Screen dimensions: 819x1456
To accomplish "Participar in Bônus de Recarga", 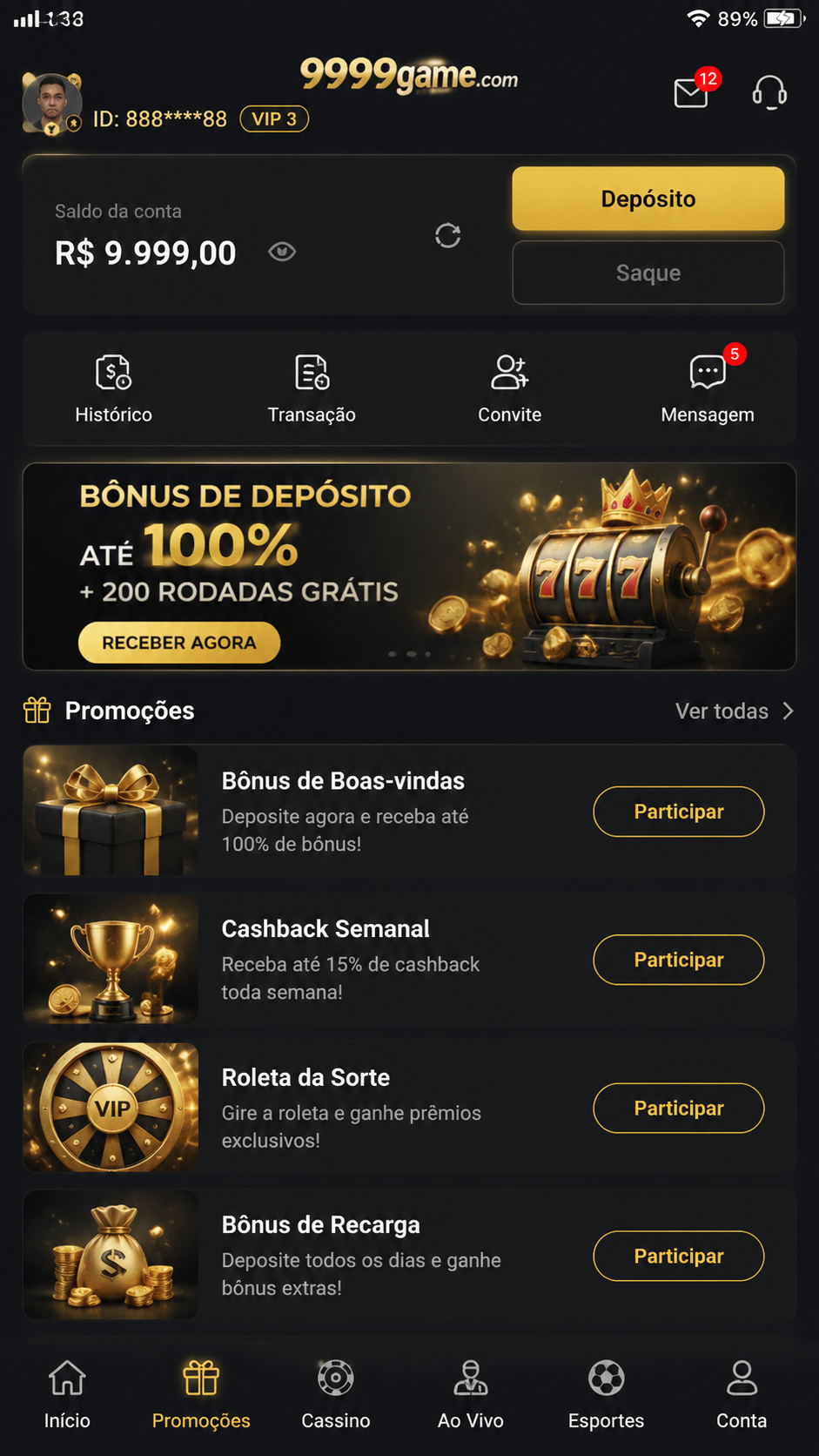I will [679, 1256].
